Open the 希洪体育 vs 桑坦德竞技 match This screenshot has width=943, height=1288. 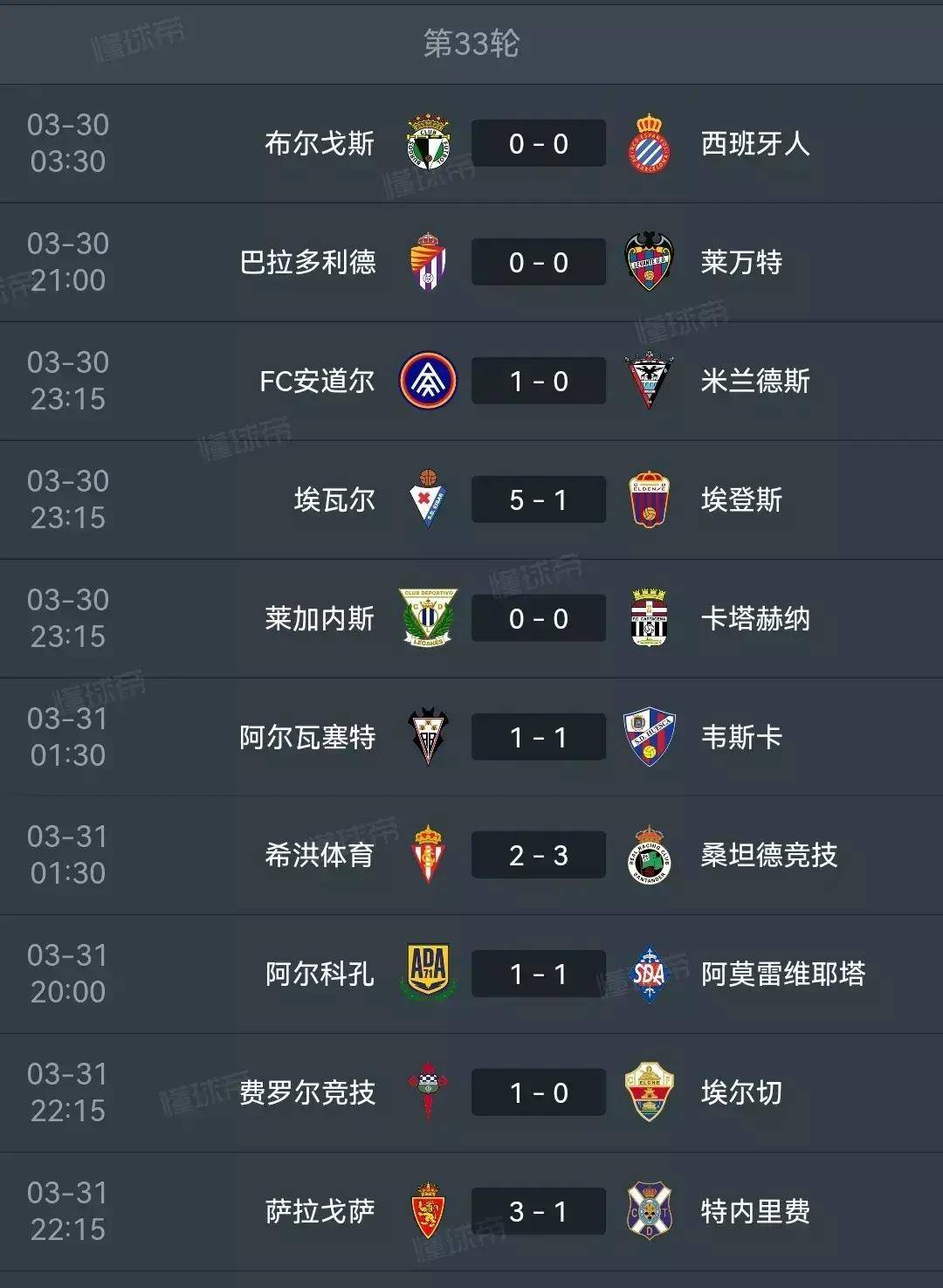pyautogui.click(x=538, y=856)
